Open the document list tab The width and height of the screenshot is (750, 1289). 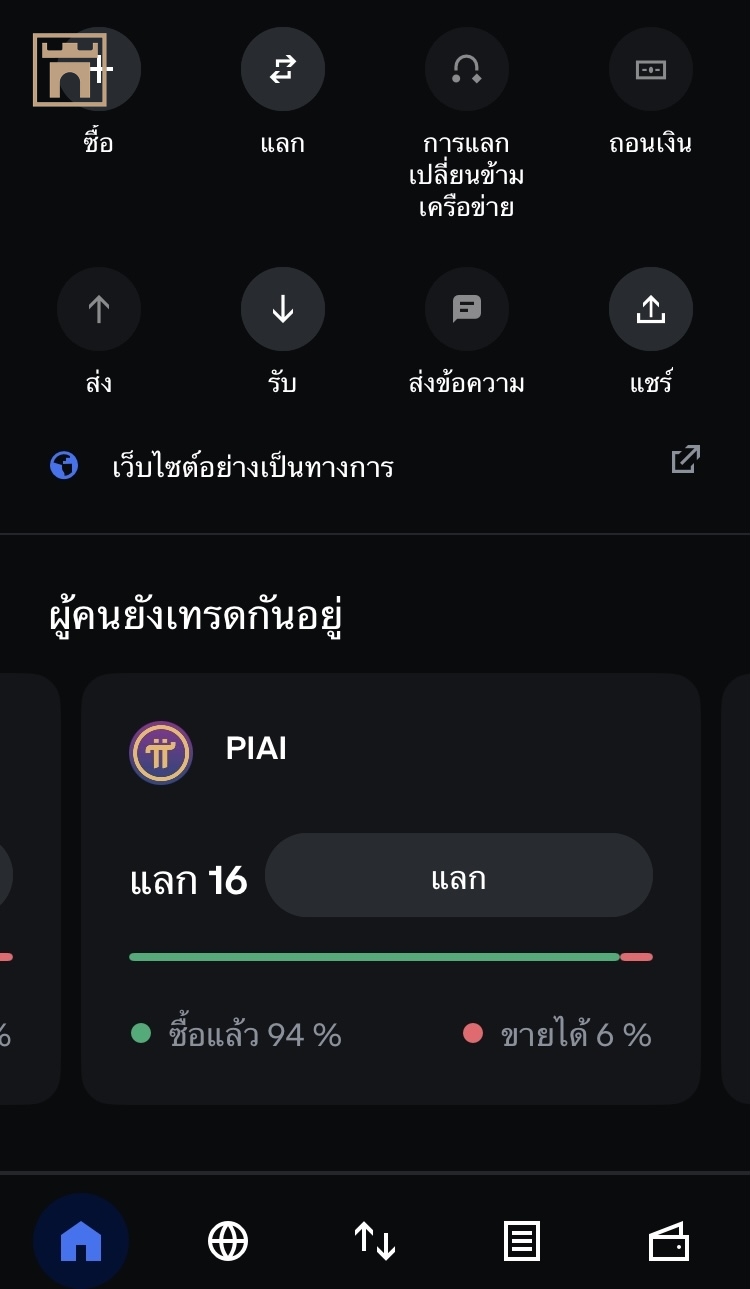click(521, 1241)
